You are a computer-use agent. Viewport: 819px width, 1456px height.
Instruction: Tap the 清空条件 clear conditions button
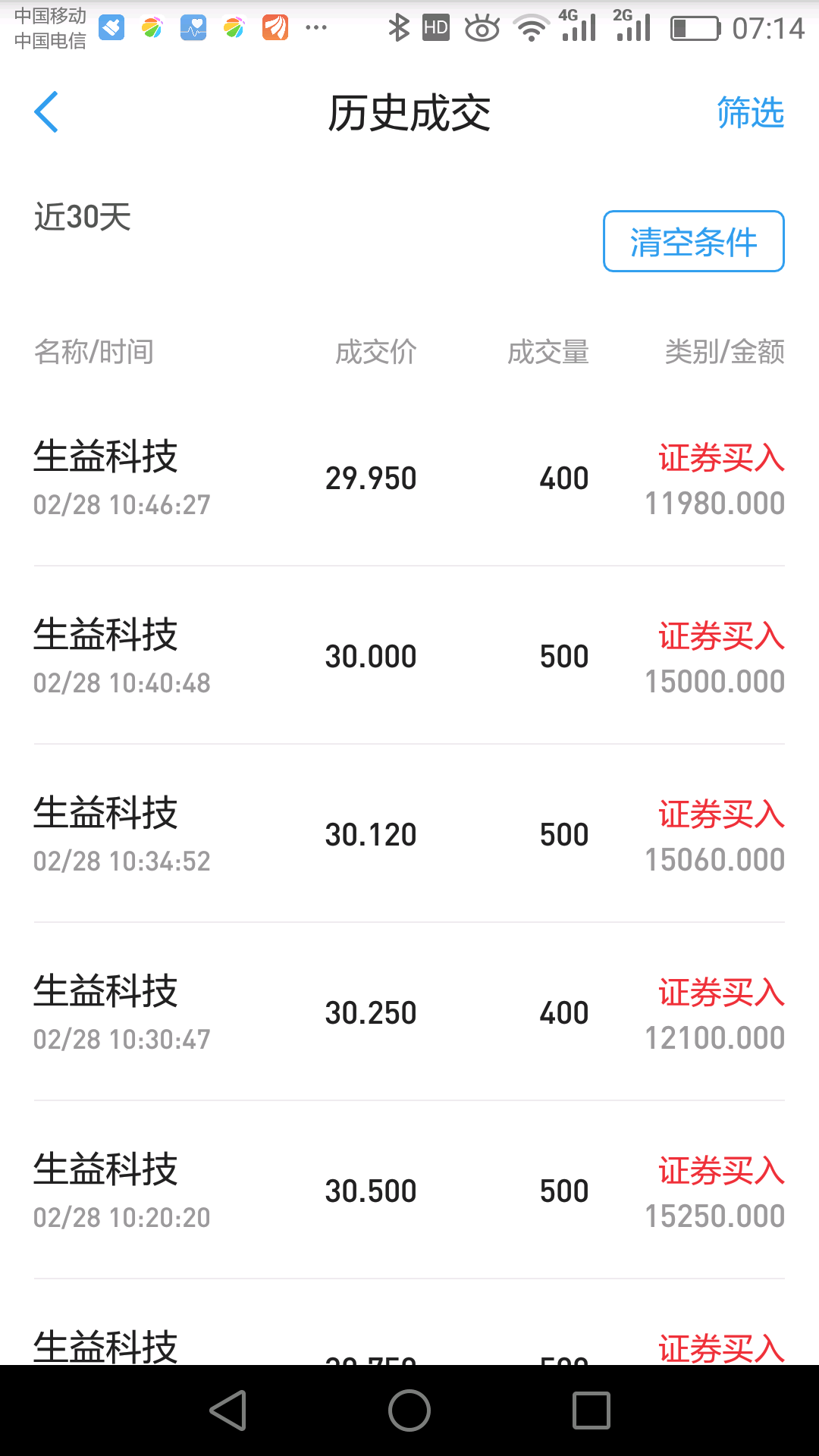coord(692,242)
